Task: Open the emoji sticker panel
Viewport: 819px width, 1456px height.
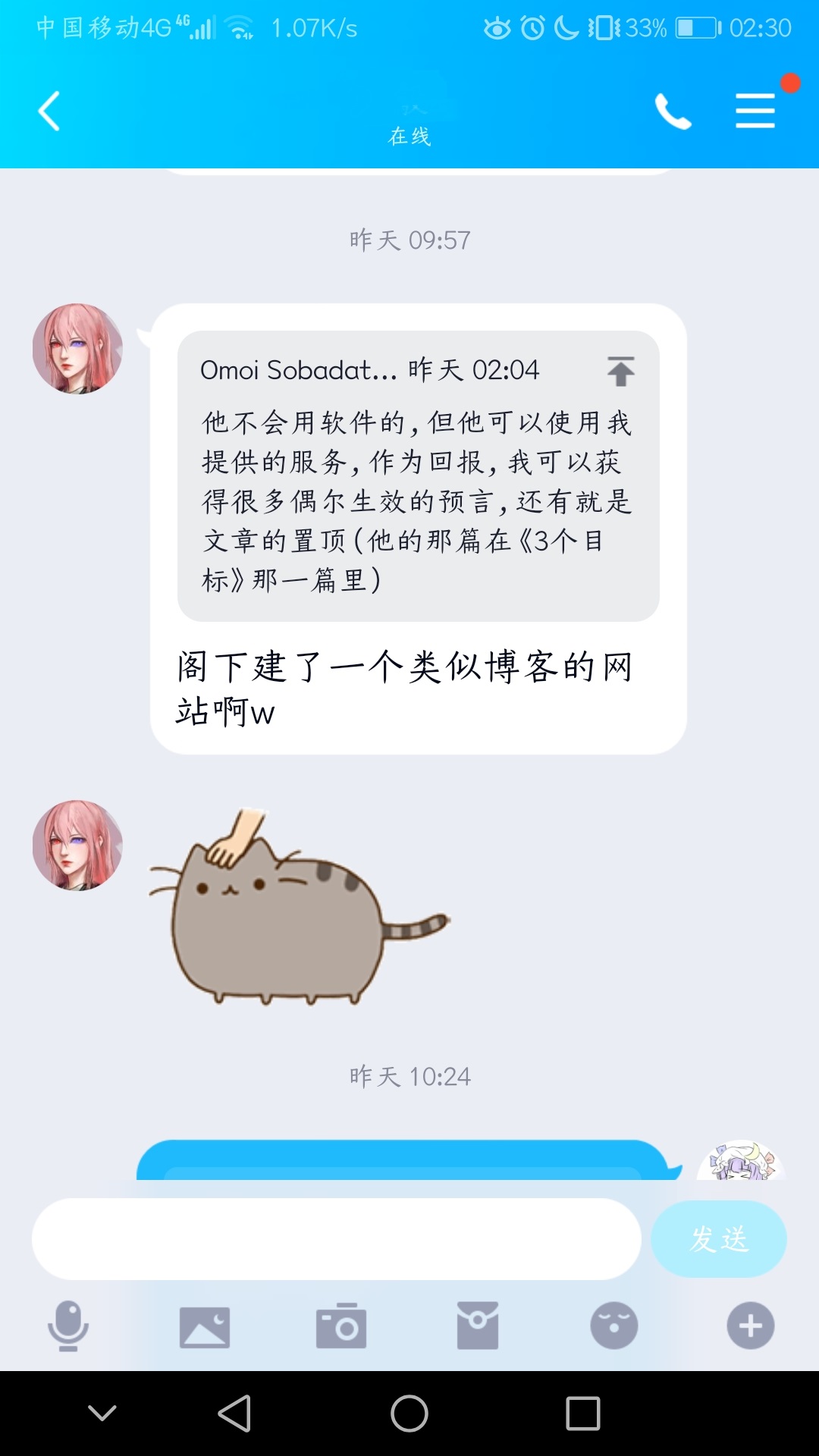Action: coord(613,1326)
